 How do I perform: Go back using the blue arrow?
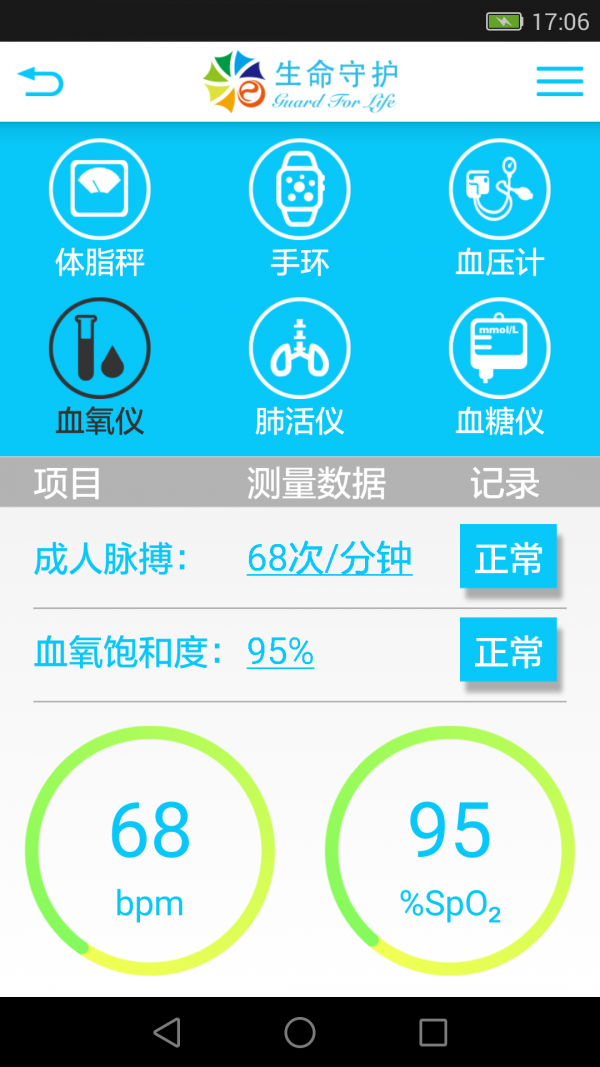(x=40, y=82)
